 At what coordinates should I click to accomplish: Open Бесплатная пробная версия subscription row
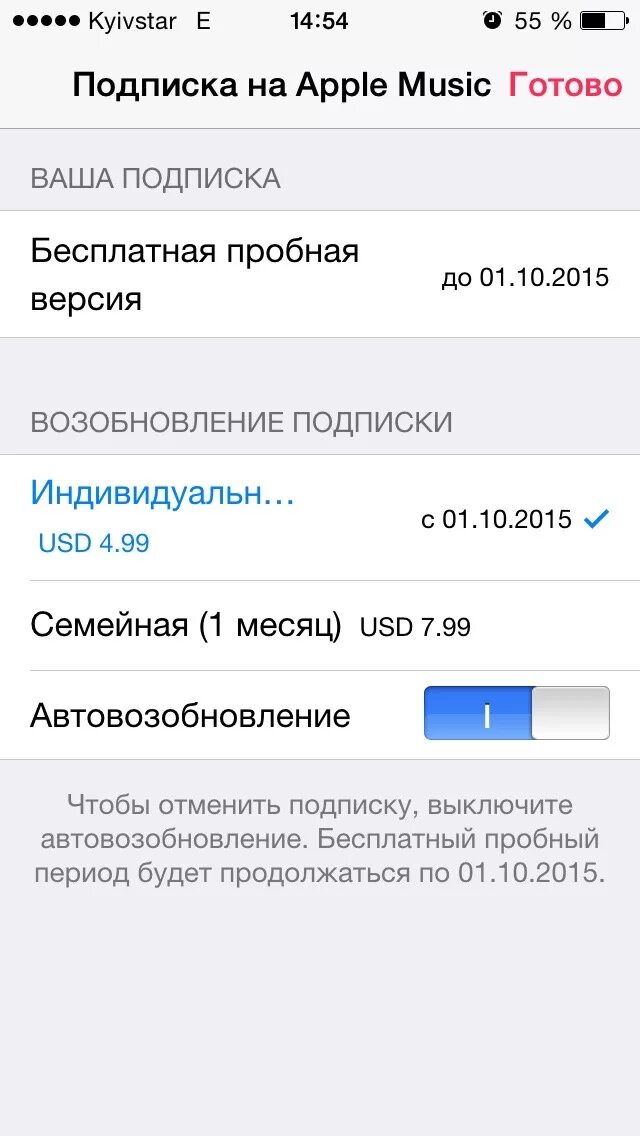[x=320, y=274]
